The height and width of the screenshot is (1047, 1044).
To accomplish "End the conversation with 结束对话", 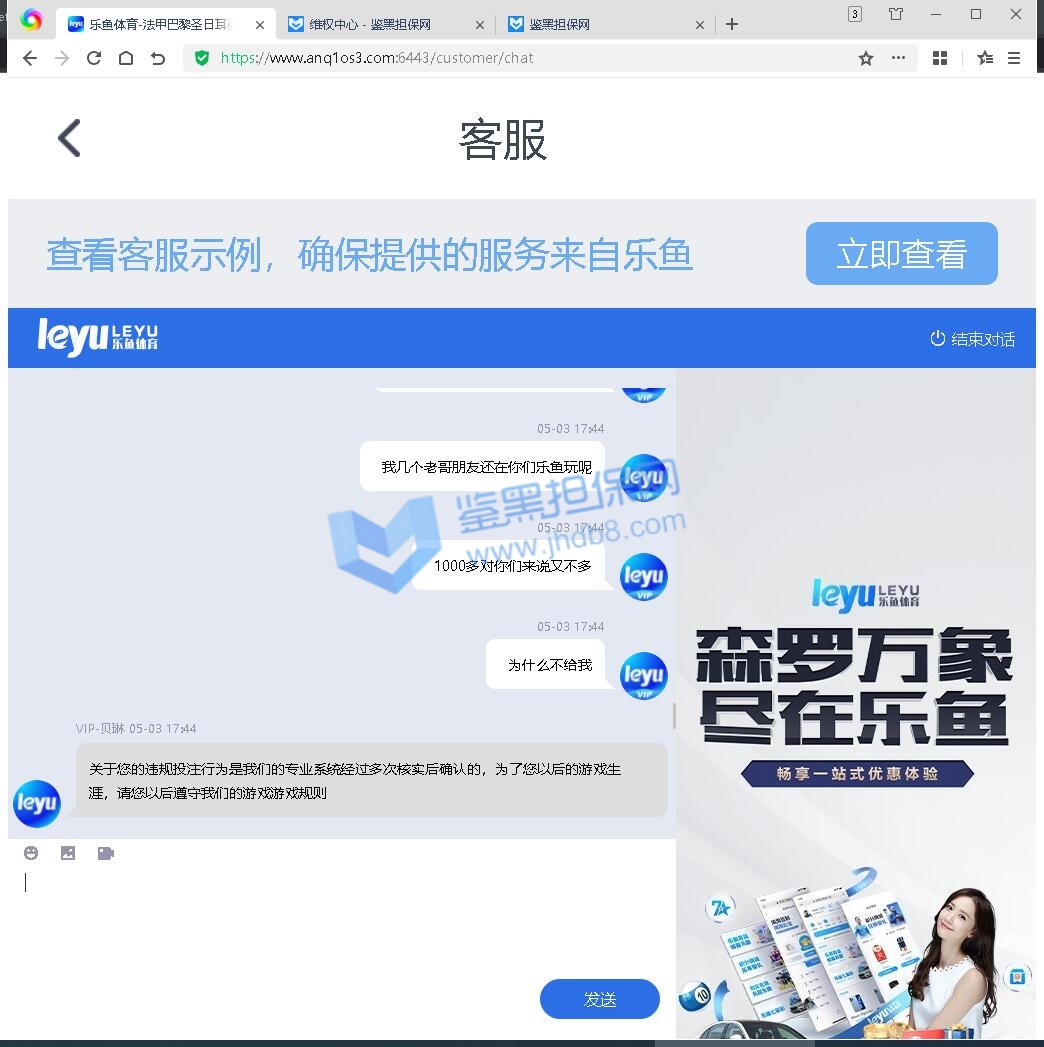I will click(972, 339).
